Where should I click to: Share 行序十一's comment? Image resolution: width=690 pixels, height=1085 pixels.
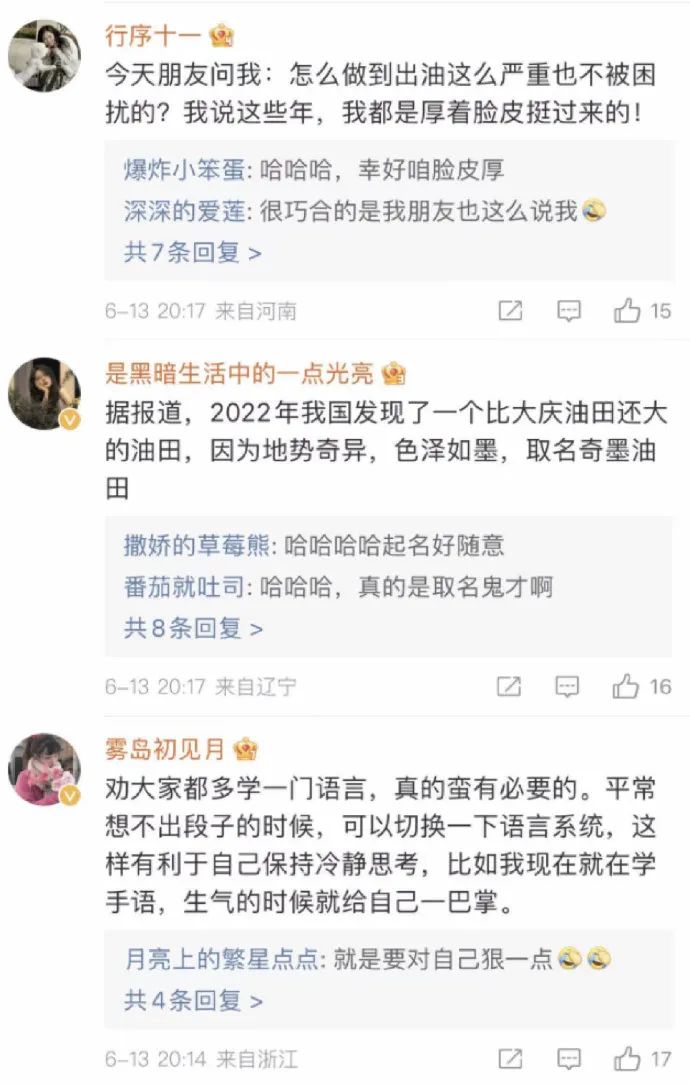pos(510,311)
